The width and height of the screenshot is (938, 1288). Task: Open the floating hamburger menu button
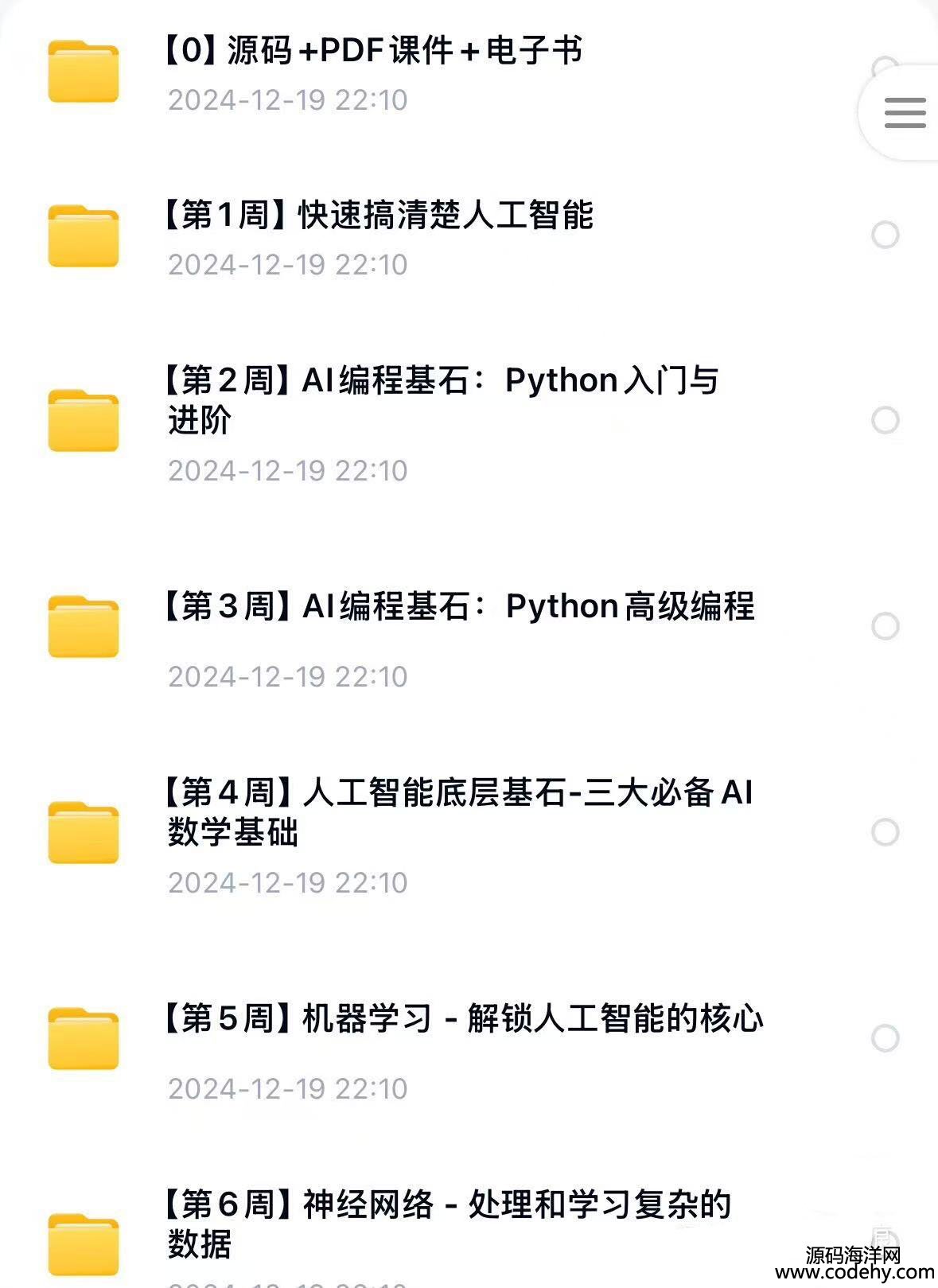pyautogui.click(x=905, y=113)
